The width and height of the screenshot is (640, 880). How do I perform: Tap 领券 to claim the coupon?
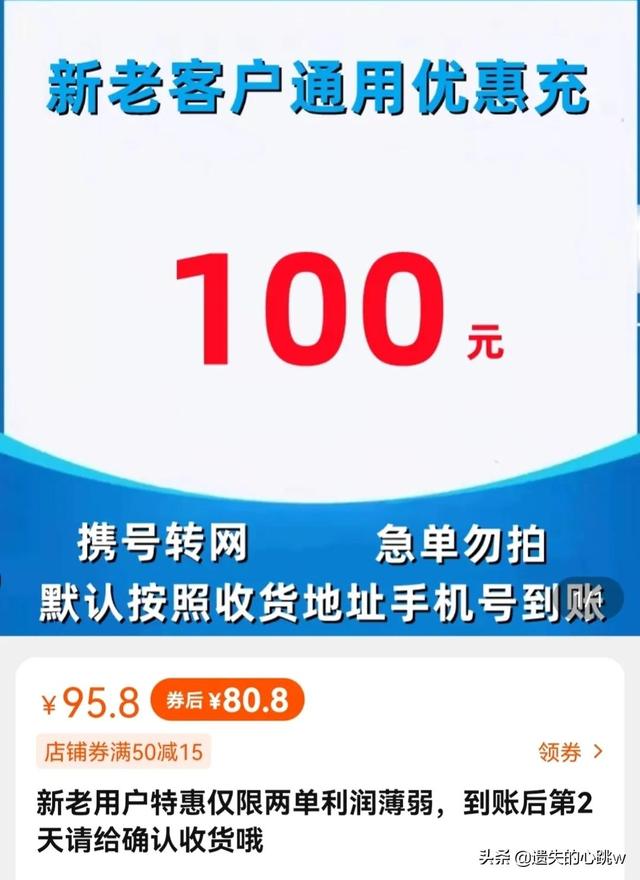[x=570, y=751]
